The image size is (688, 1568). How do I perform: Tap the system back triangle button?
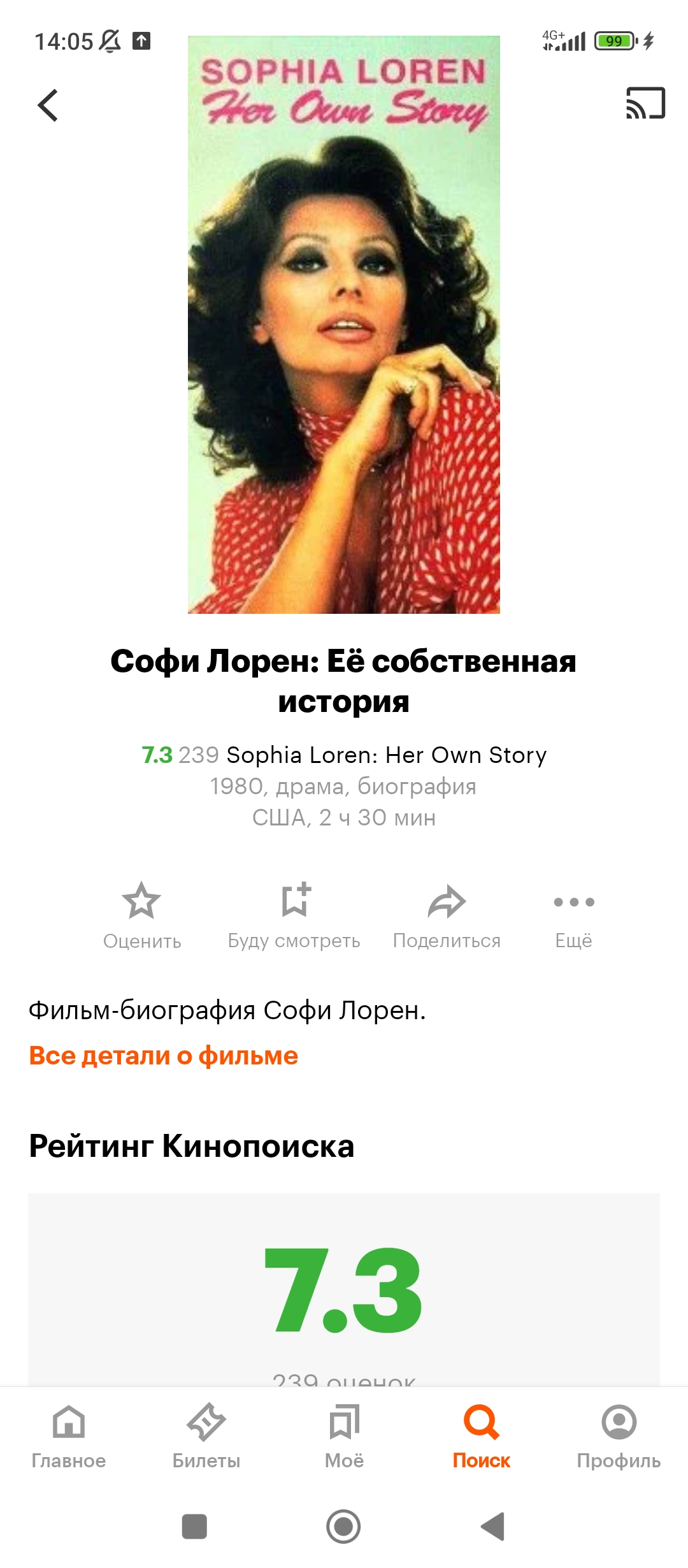pos(492,1527)
